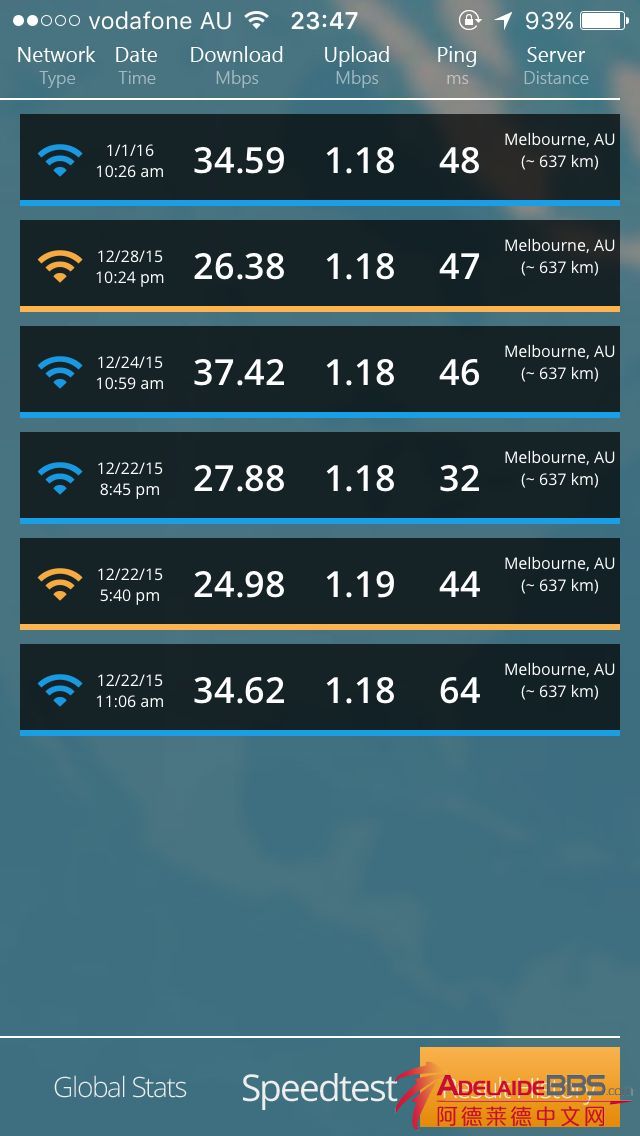Go to the Speedtest tab
Screen dimensions: 640x1136
[x=320, y=1088]
